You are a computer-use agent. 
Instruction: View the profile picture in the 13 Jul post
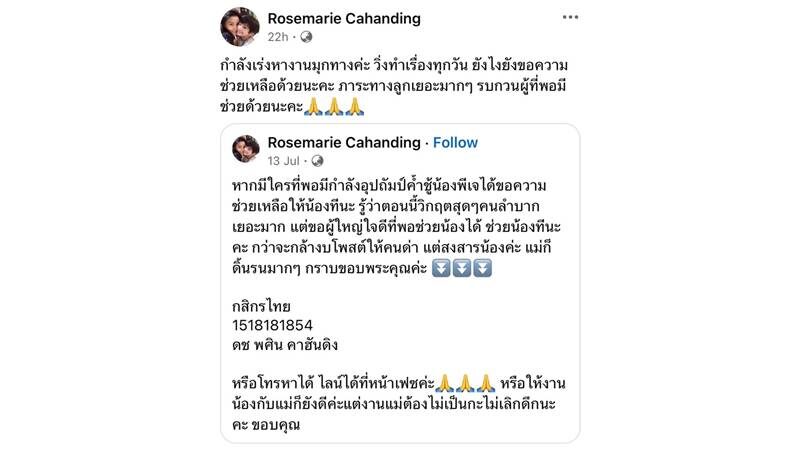click(246, 149)
